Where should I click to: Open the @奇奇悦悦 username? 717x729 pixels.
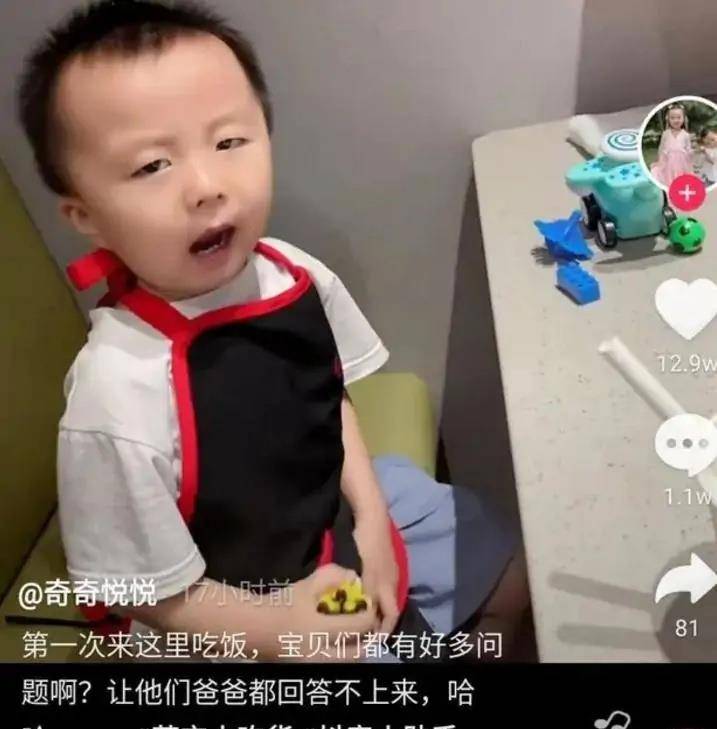(88, 594)
